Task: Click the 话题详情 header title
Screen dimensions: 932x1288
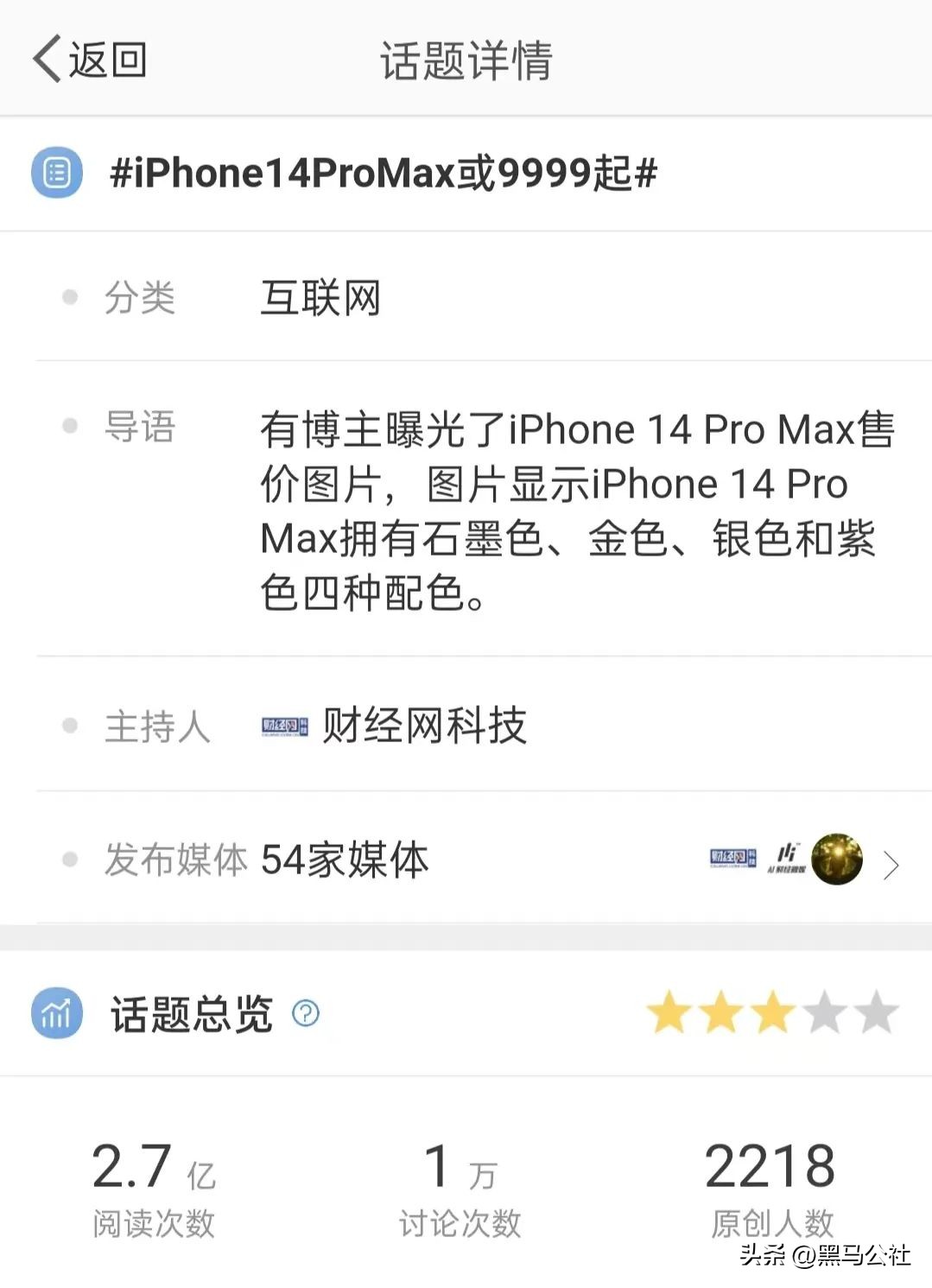Action: pos(466,60)
